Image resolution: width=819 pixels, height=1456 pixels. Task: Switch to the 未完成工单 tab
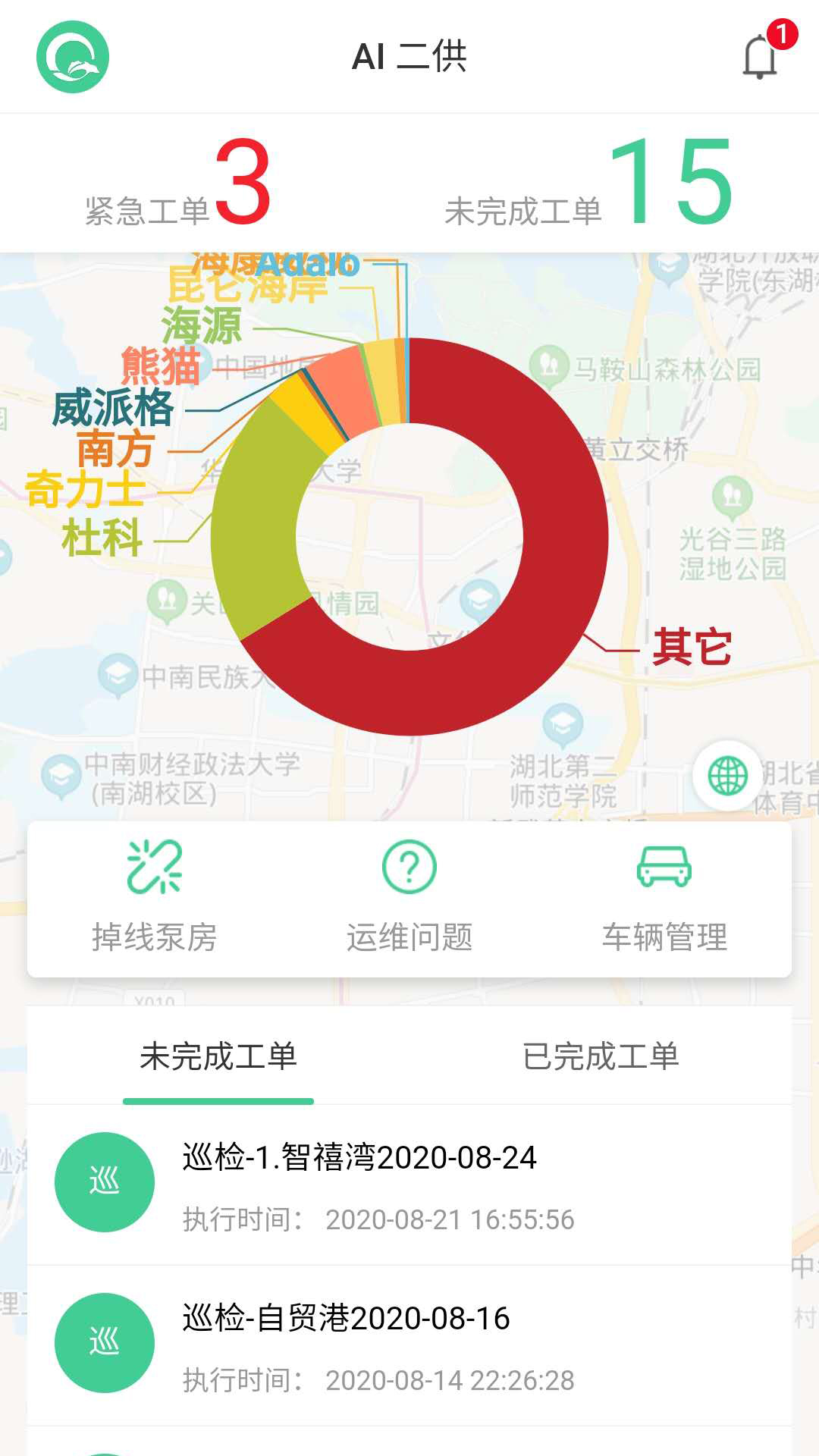218,1056
